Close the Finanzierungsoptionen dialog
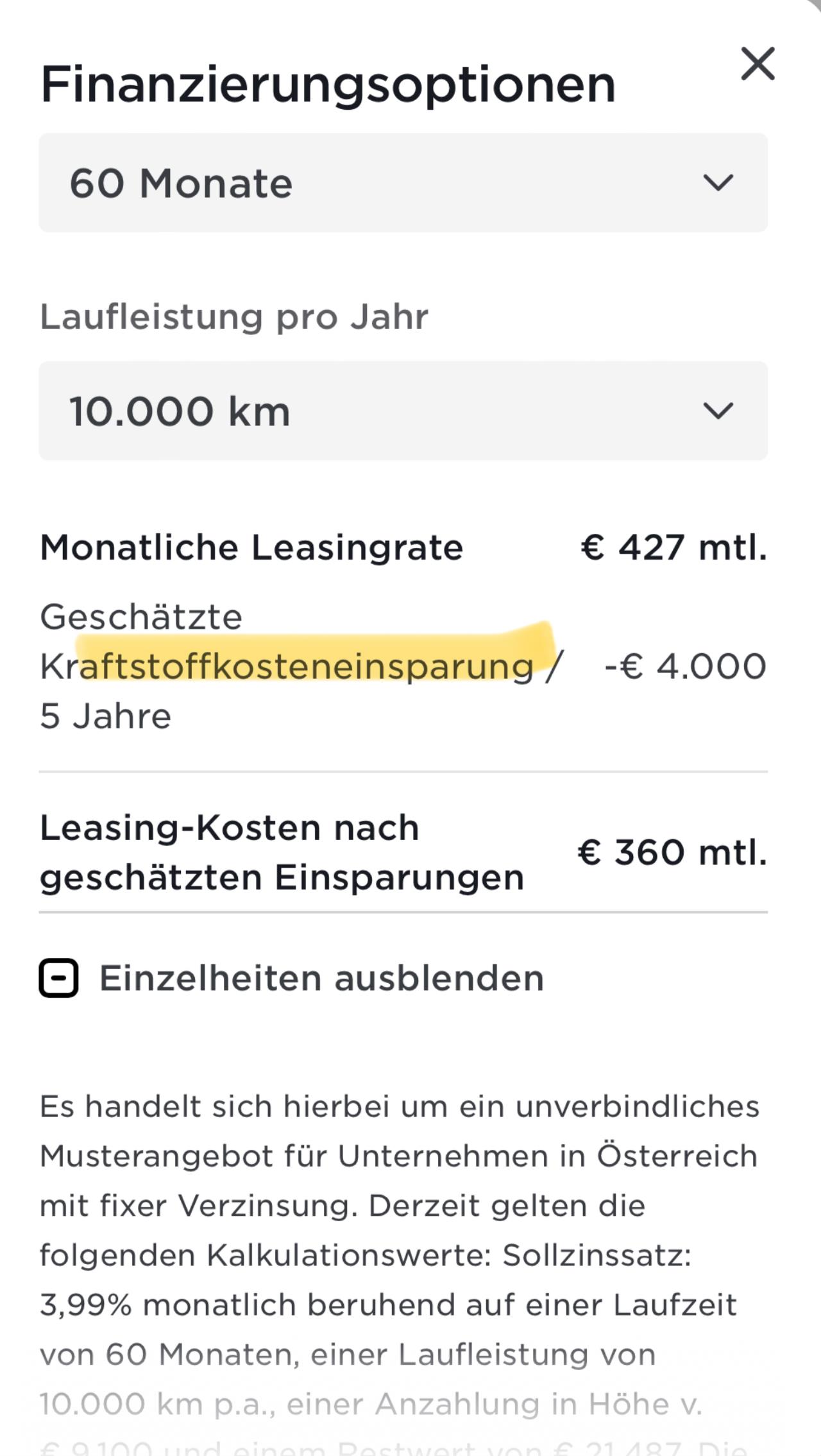This screenshot has width=821, height=1456. click(x=758, y=64)
